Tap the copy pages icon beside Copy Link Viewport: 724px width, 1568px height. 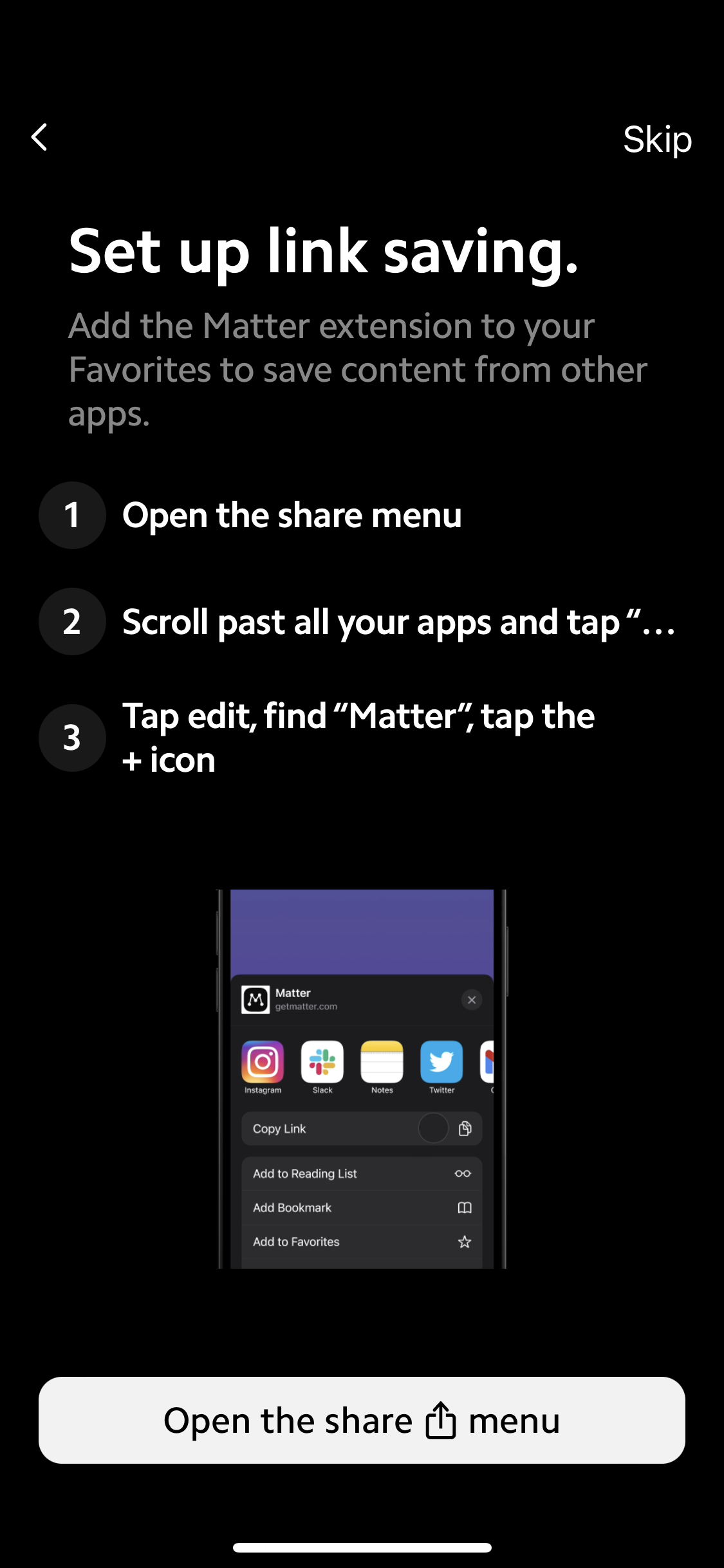point(463,1128)
